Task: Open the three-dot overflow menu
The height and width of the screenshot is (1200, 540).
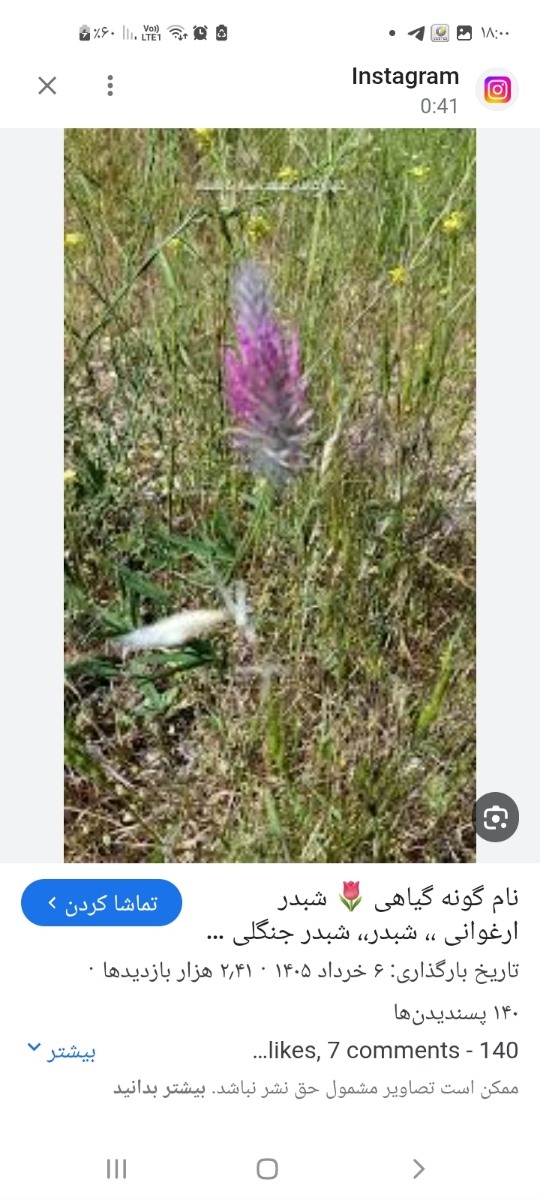Action: 110,86
